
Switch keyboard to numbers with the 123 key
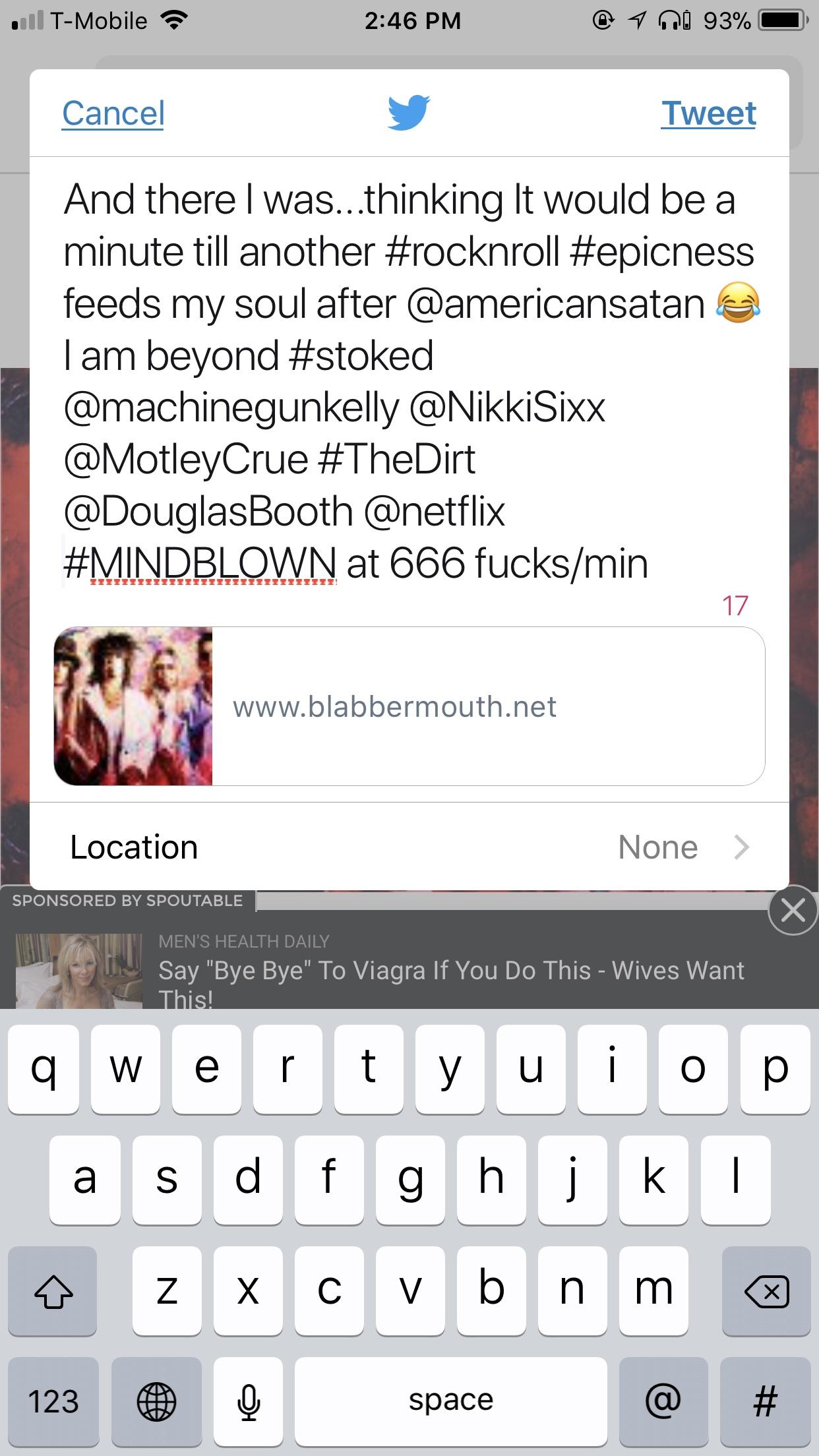tap(53, 1401)
